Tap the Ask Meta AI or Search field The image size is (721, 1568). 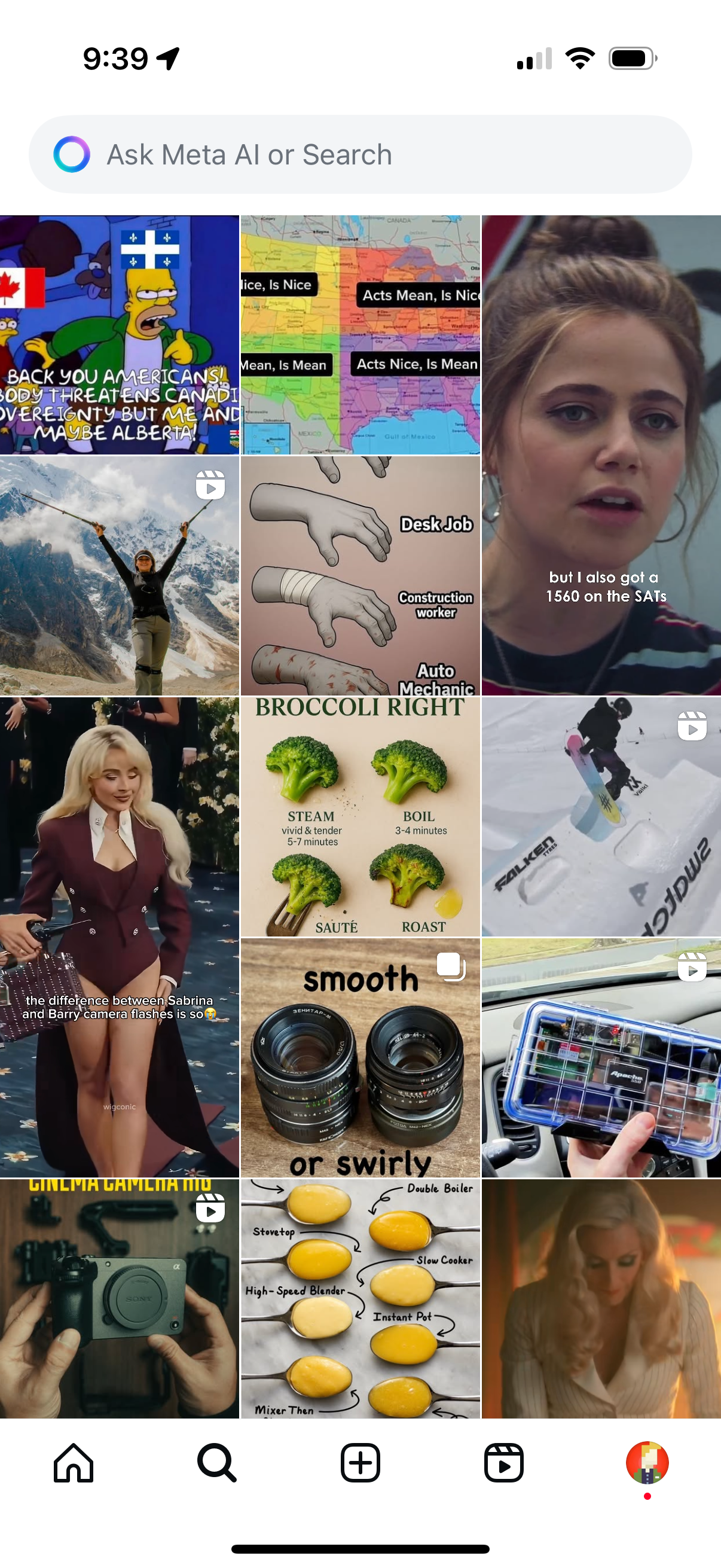click(360, 155)
